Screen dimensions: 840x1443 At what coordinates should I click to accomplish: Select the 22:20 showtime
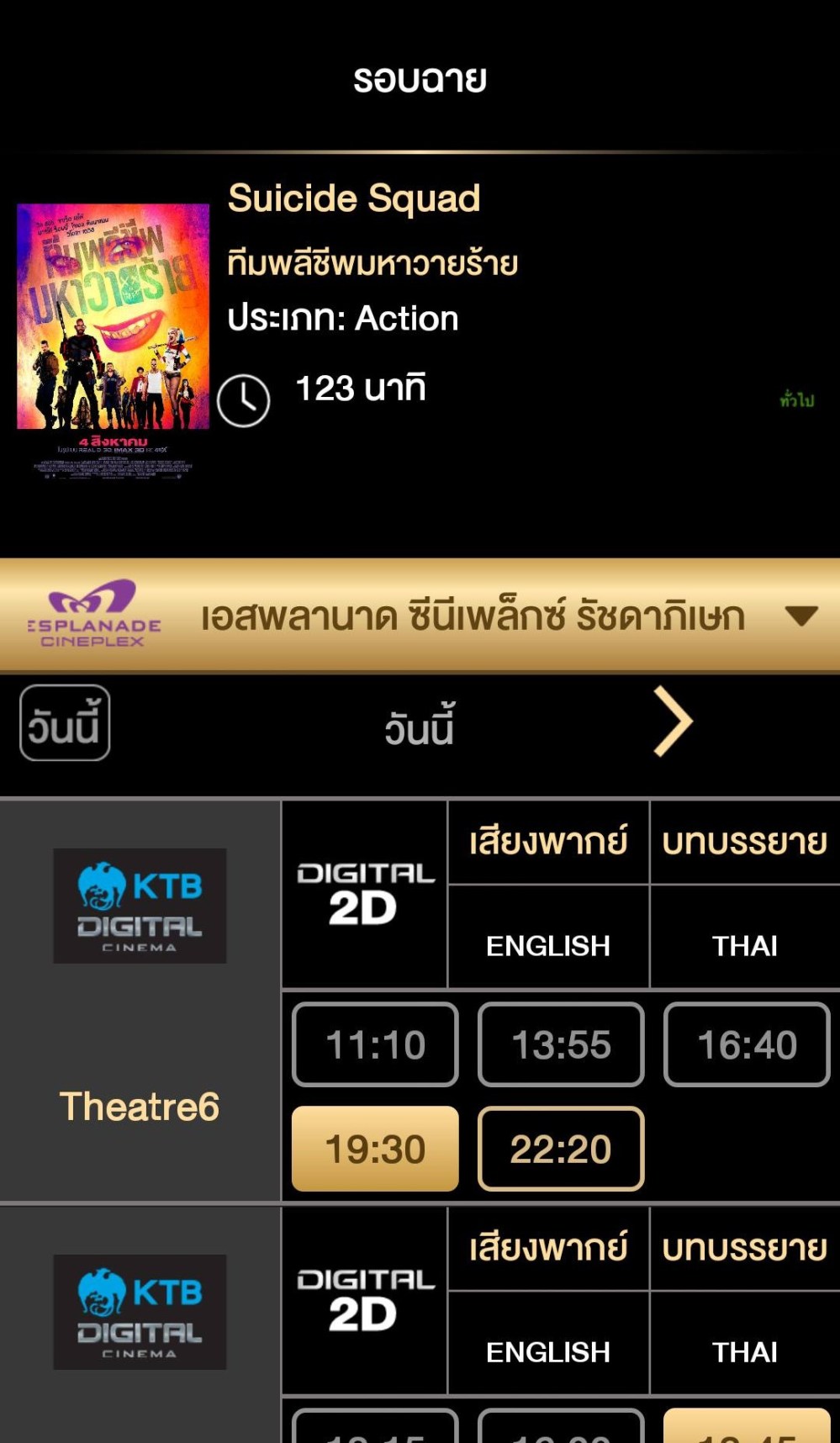pos(561,1149)
